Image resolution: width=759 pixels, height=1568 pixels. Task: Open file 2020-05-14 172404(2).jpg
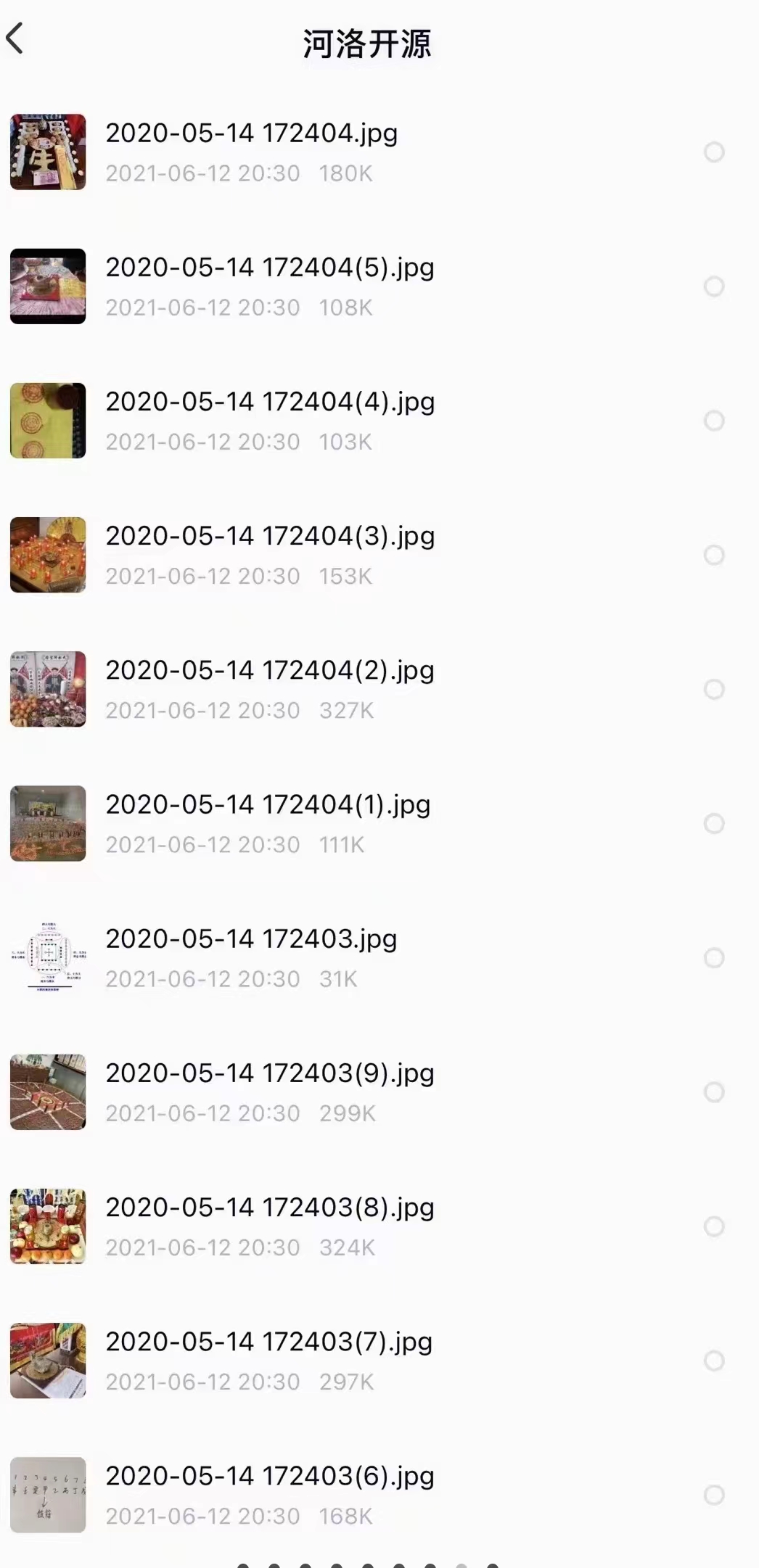pos(270,671)
